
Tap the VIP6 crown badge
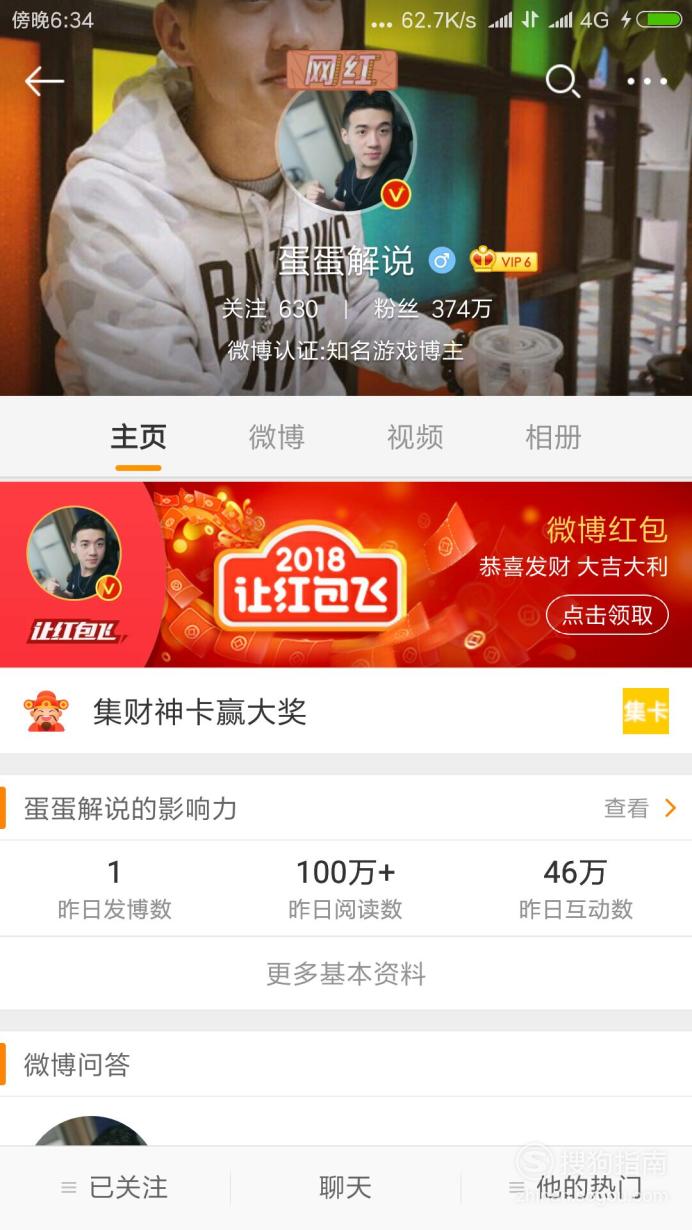tap(503, 261)
